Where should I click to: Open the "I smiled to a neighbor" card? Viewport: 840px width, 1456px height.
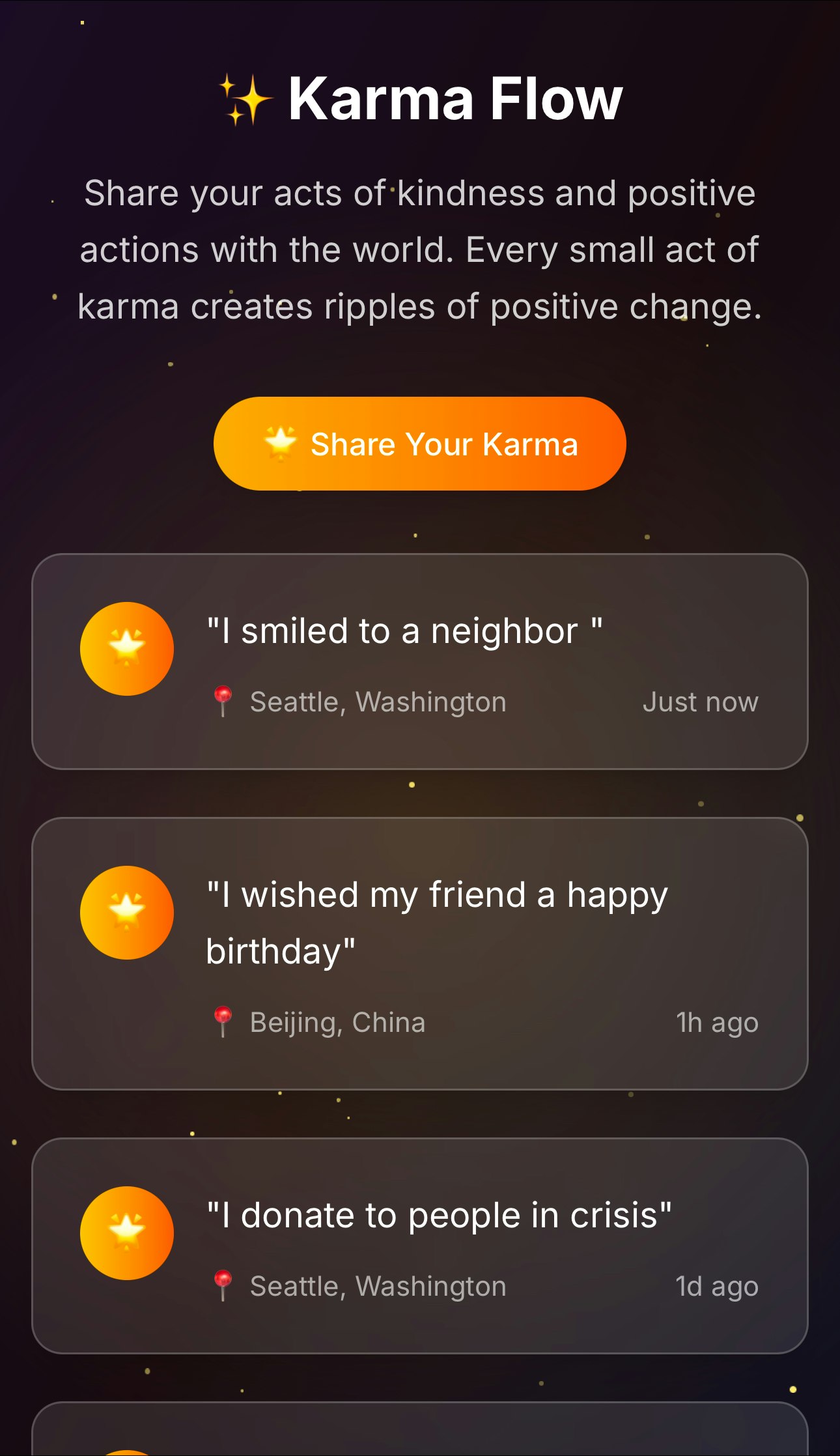pyautogui.click(x=420, y=661)
